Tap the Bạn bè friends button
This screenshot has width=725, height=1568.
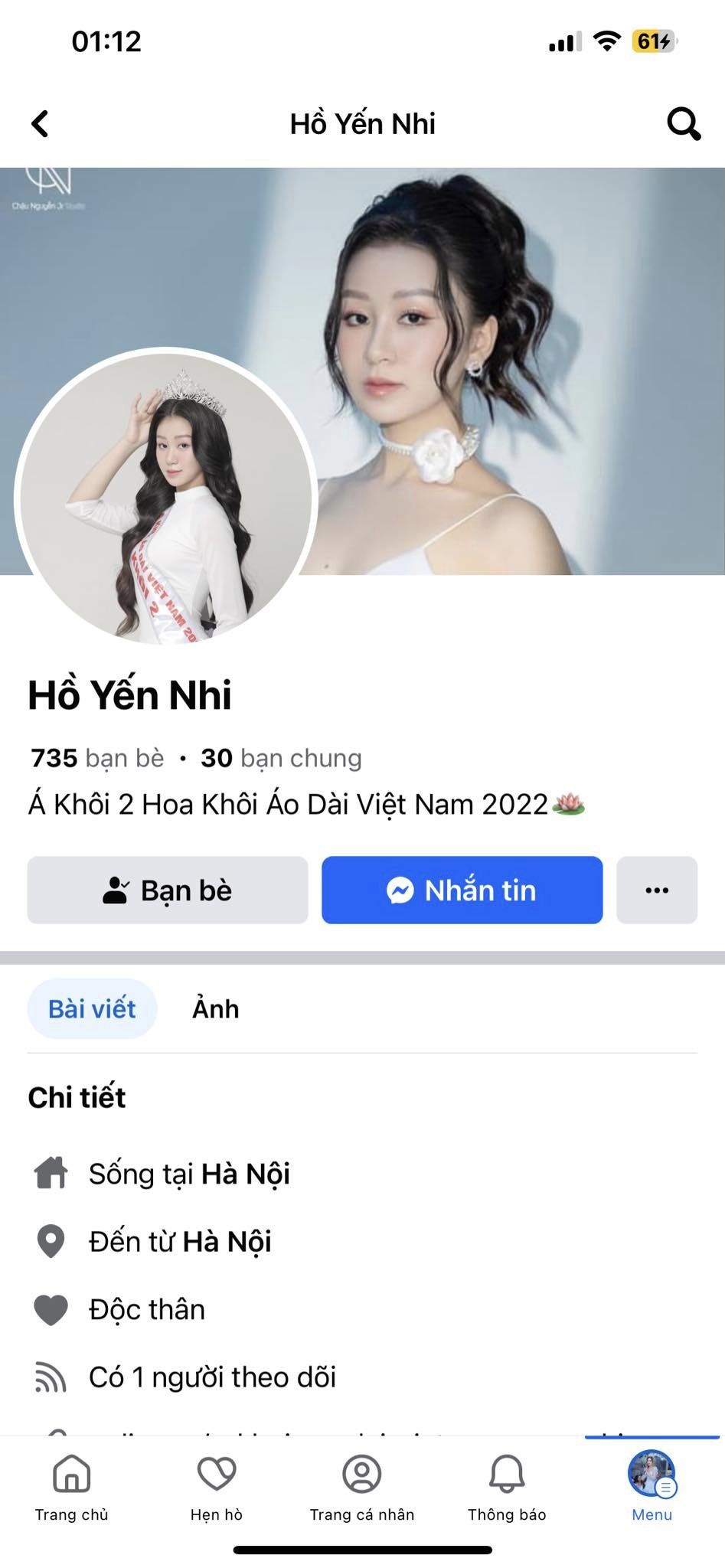pos(168,890)
